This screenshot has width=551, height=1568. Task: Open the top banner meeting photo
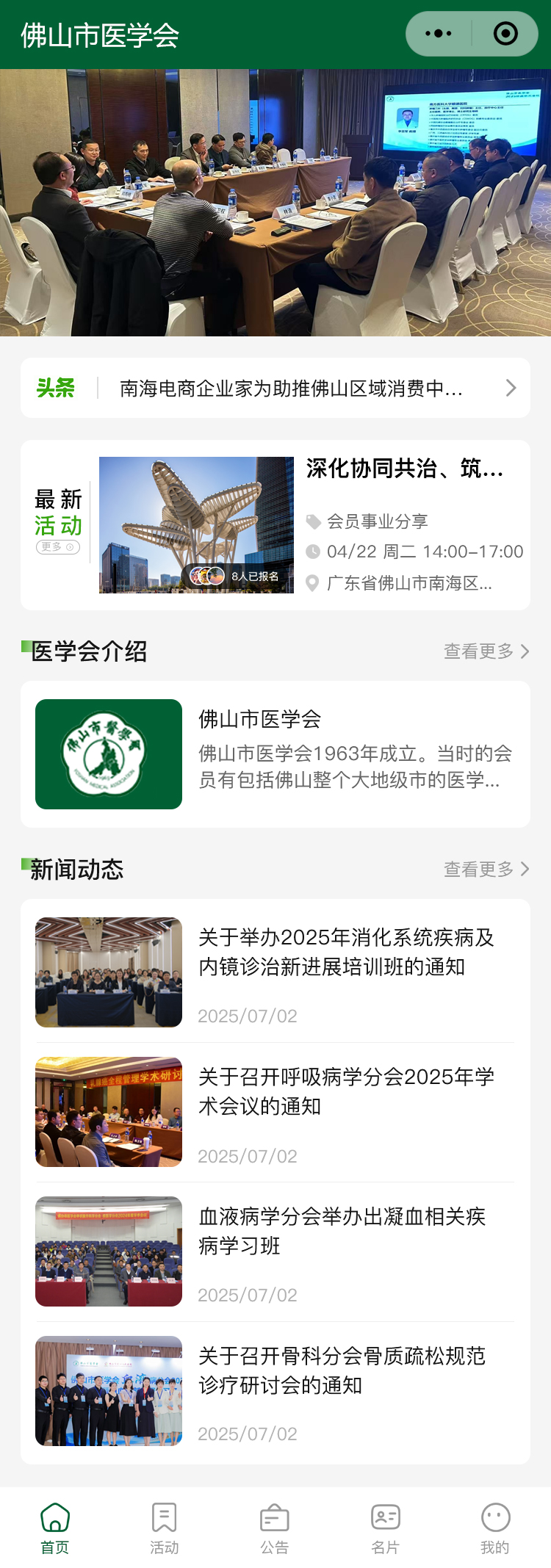[x=275, y=203]
